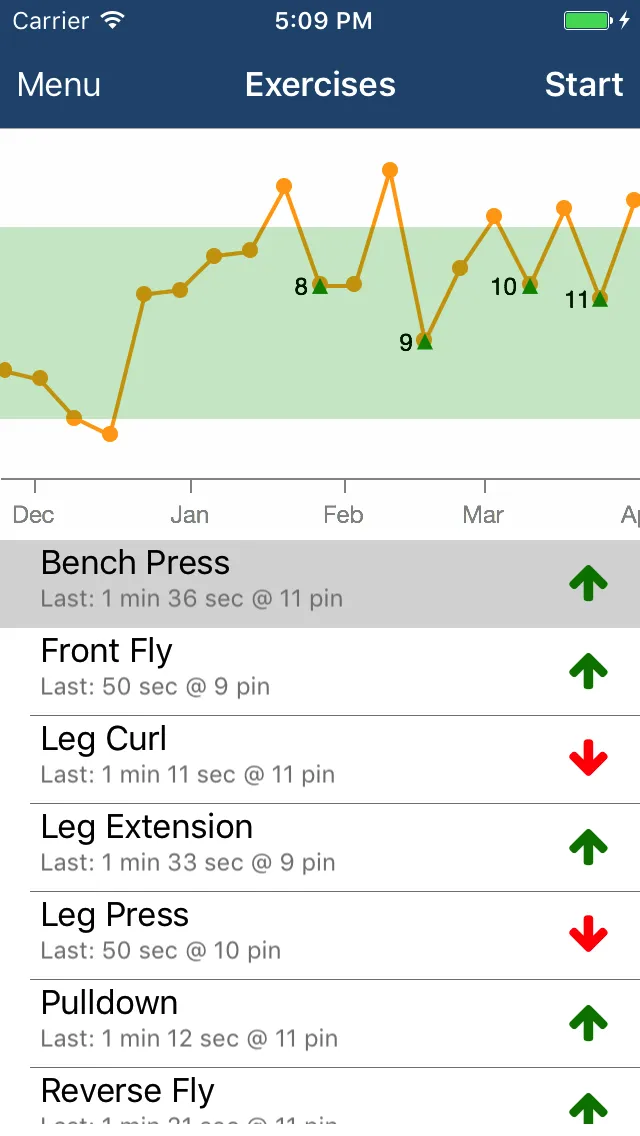Open the Menu button
640x1136 pixels.
pyautogui.click(x=59, y=85)
